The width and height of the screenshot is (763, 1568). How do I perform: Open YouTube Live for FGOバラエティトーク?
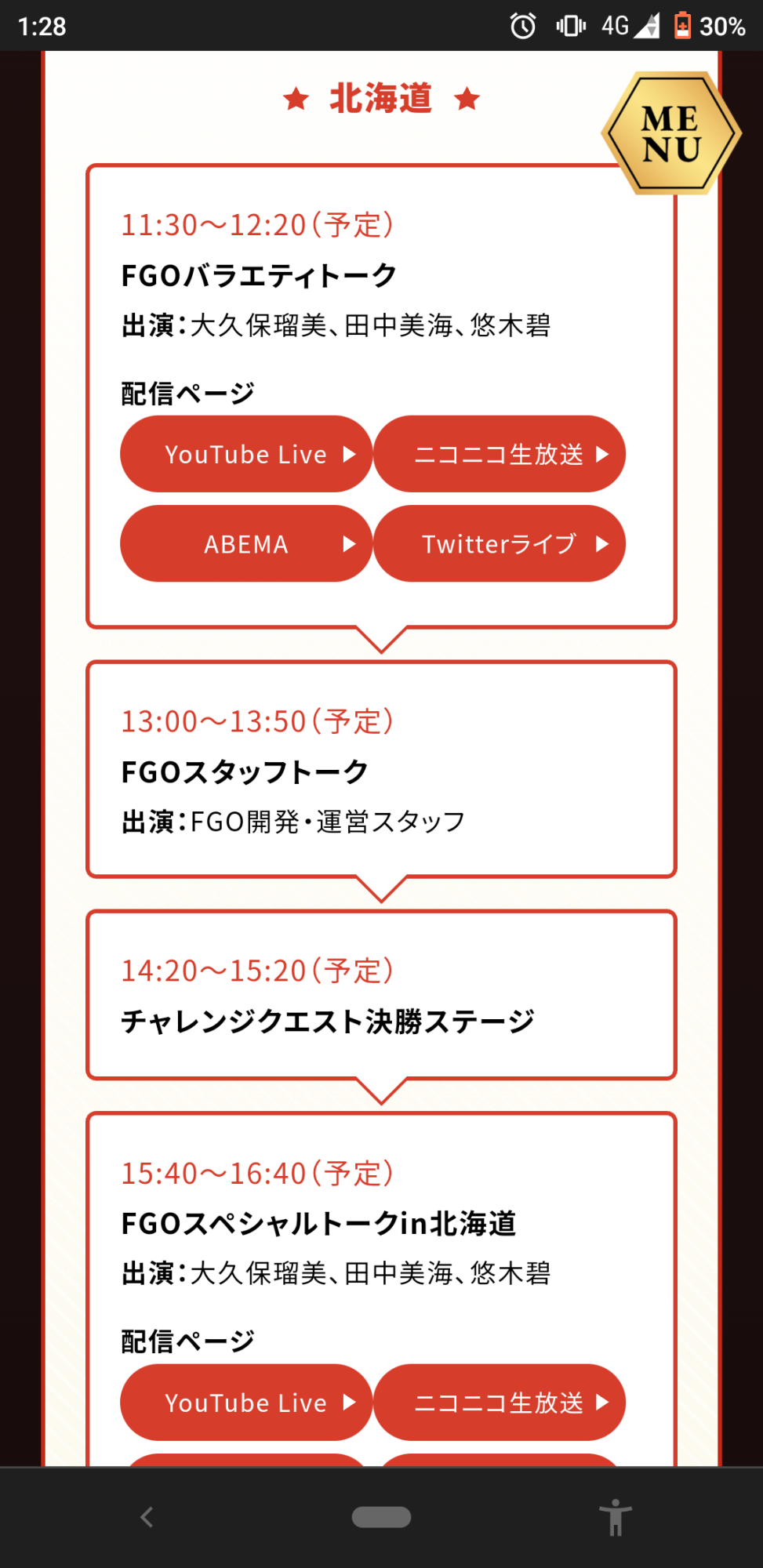[246, 454]
